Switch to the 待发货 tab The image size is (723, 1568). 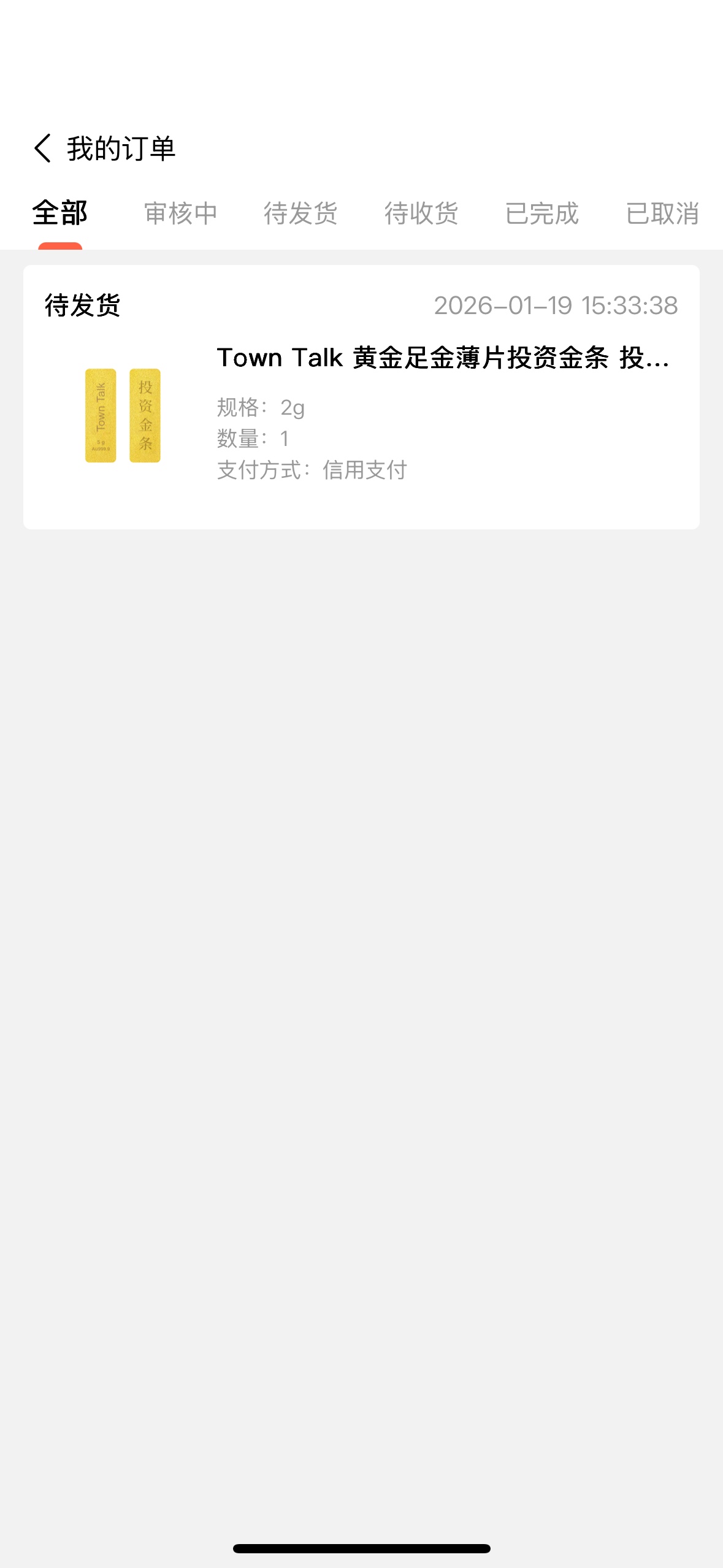click(x=300, y=213)
